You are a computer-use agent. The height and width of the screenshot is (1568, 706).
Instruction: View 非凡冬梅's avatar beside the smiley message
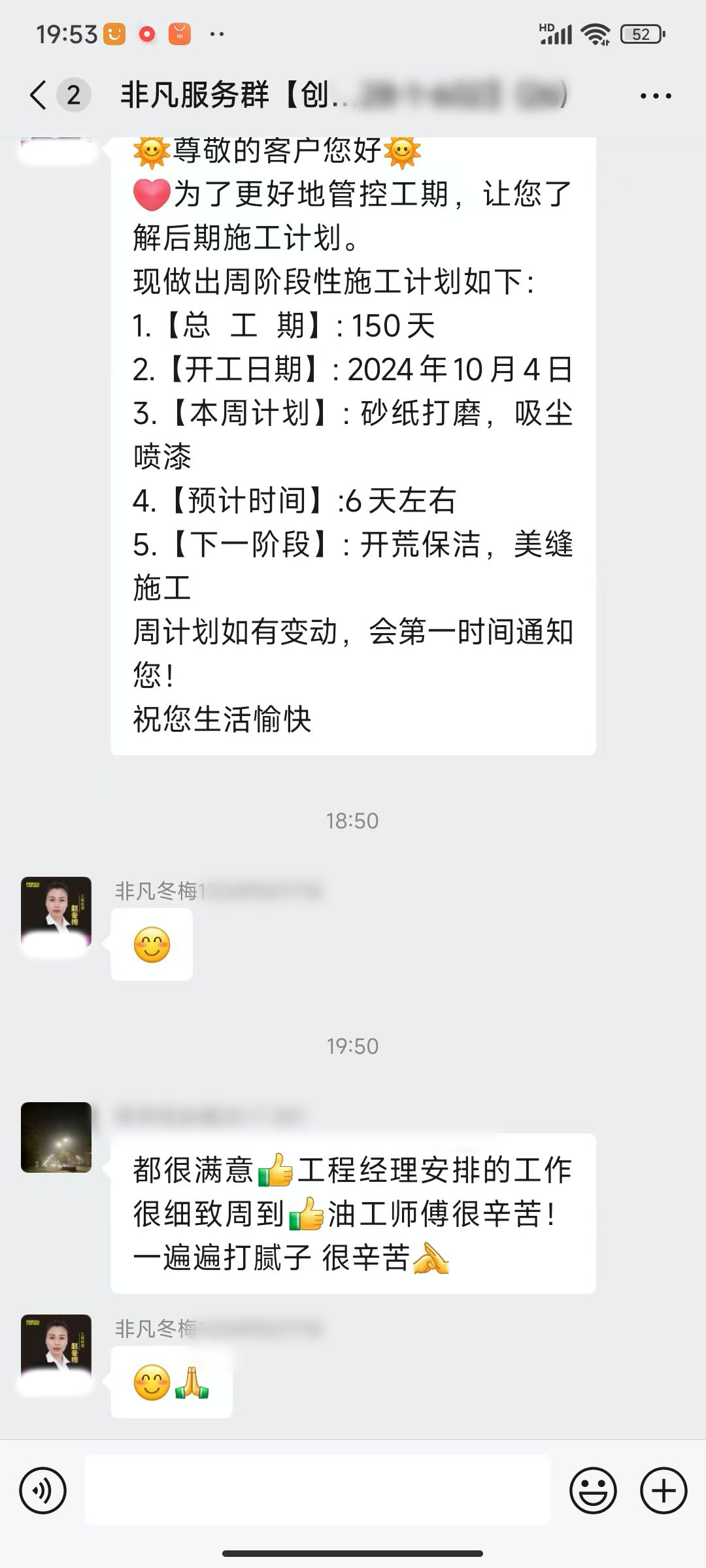[x=56, y=912]
